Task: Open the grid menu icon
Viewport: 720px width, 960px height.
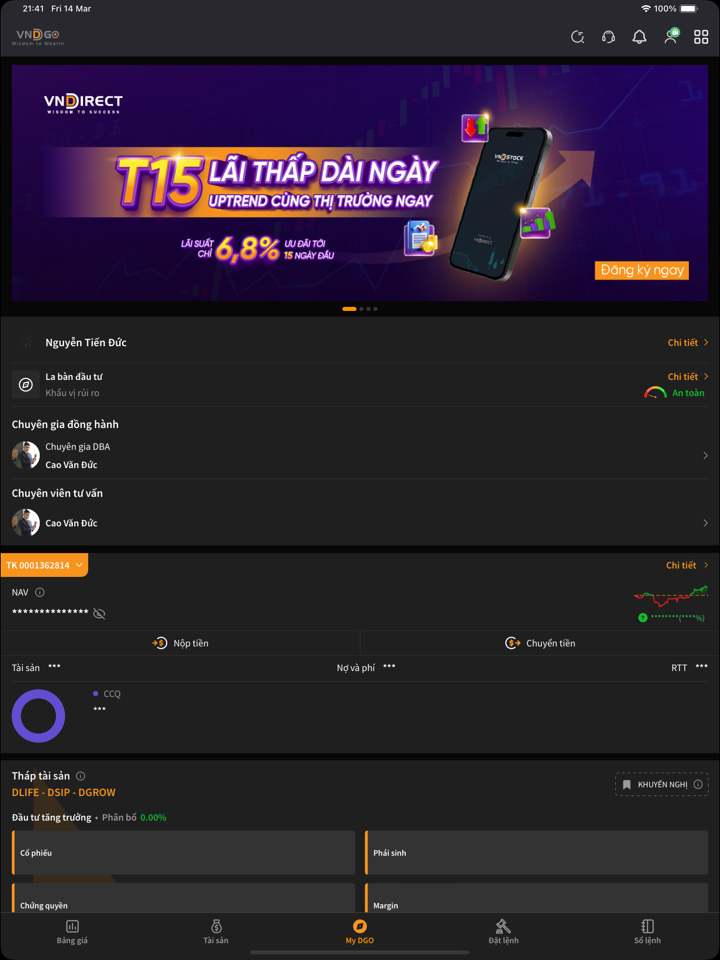Action: [x=701, y=37]
